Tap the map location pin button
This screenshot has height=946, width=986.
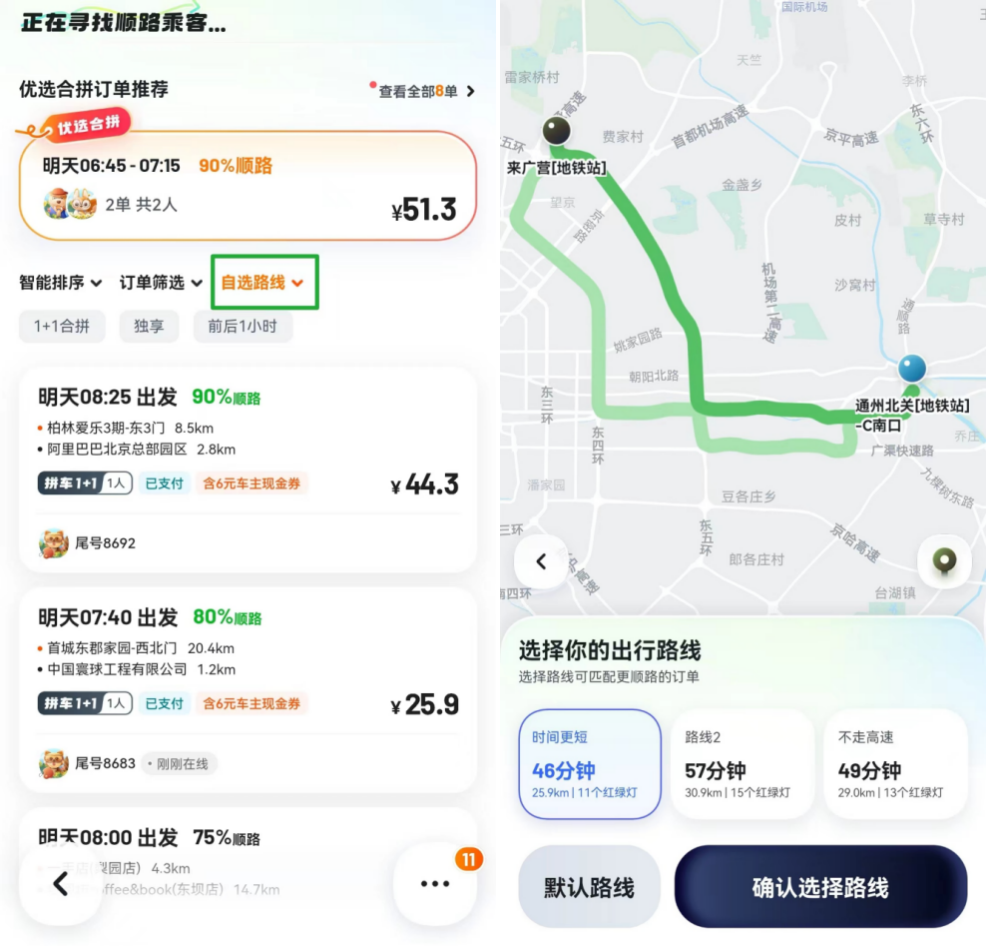943,563
